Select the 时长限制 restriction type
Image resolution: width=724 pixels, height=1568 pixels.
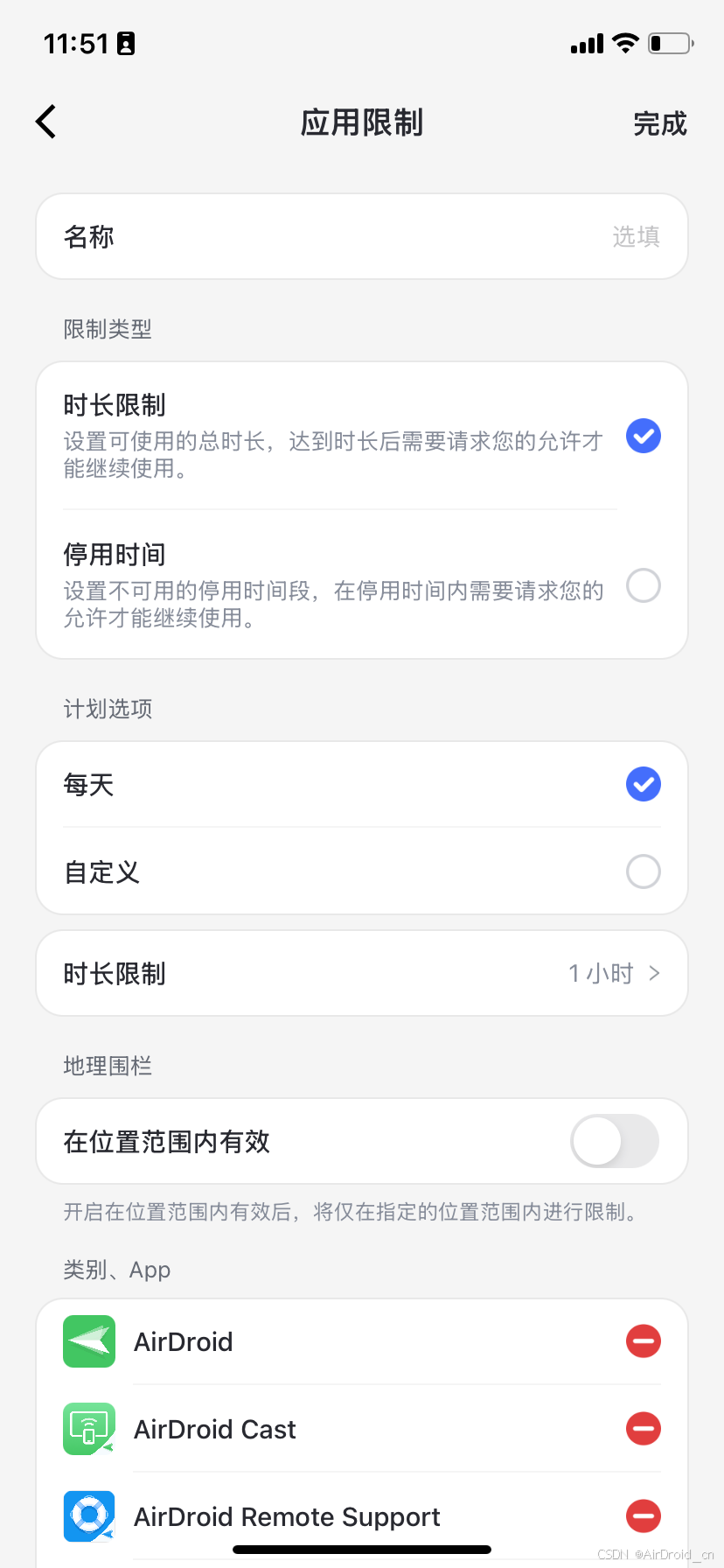tap(643, 436)
